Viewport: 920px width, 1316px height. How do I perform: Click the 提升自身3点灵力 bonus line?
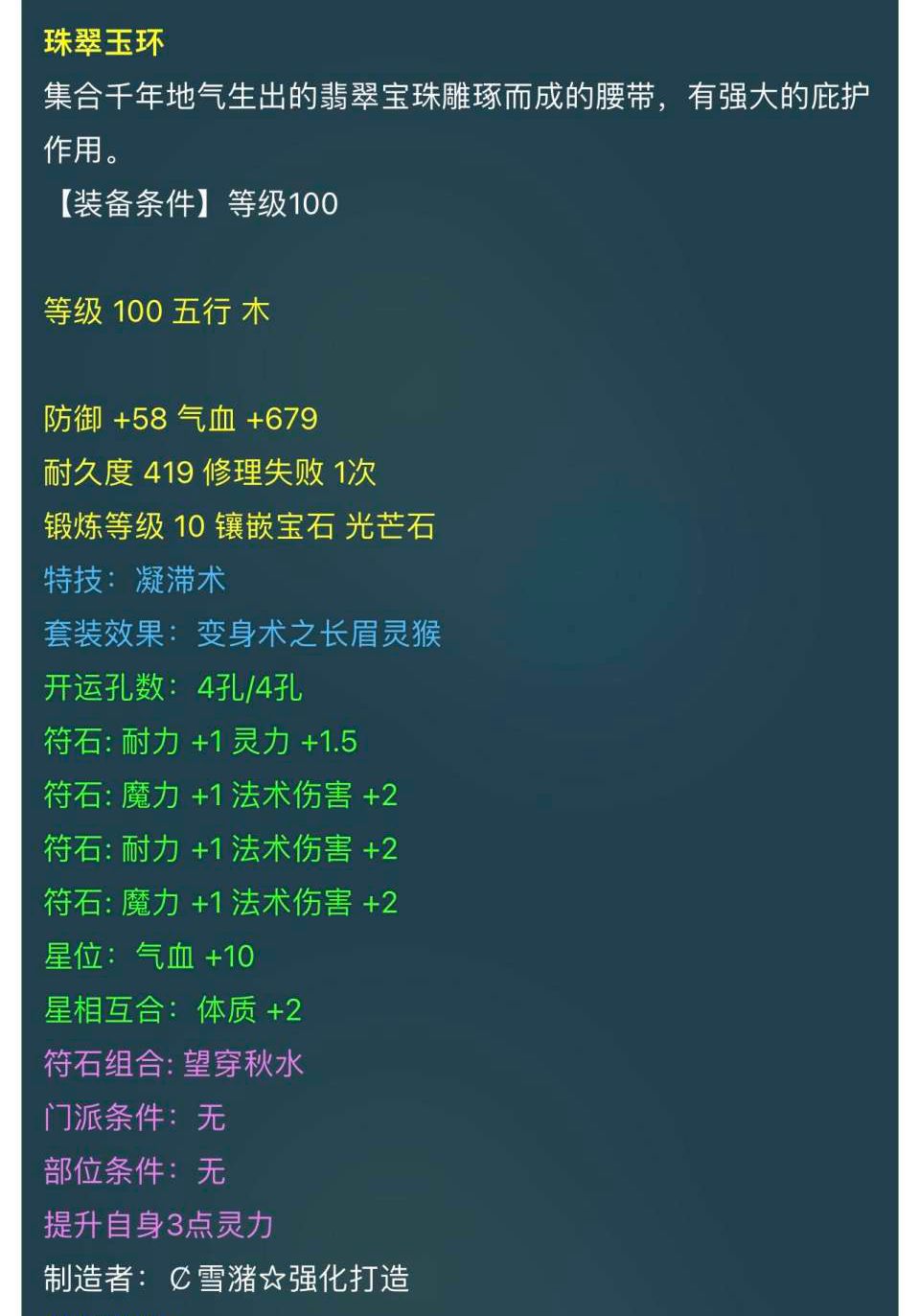158,1224
